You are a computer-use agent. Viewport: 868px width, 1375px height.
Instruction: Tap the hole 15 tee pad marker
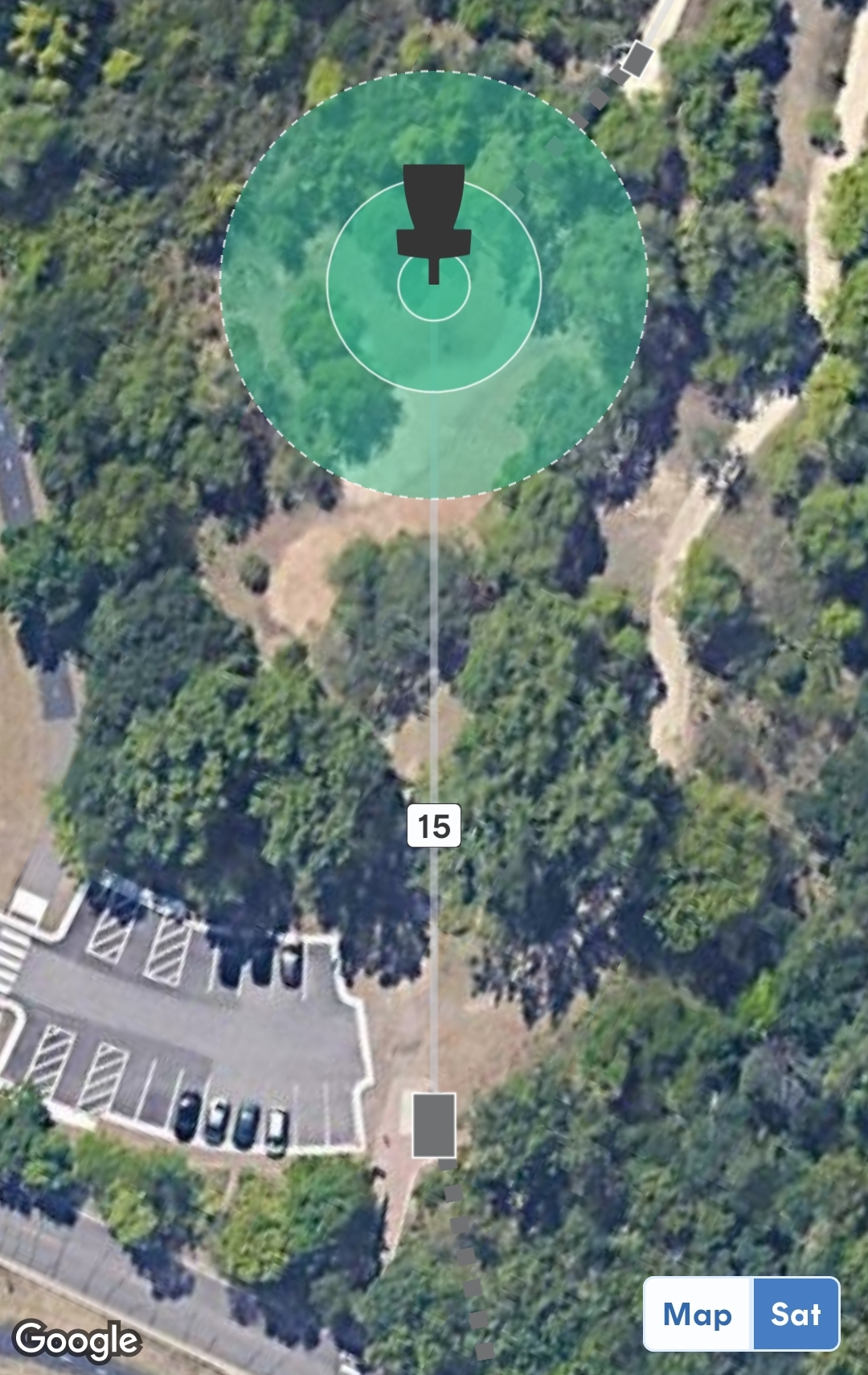pos(434,1125)
